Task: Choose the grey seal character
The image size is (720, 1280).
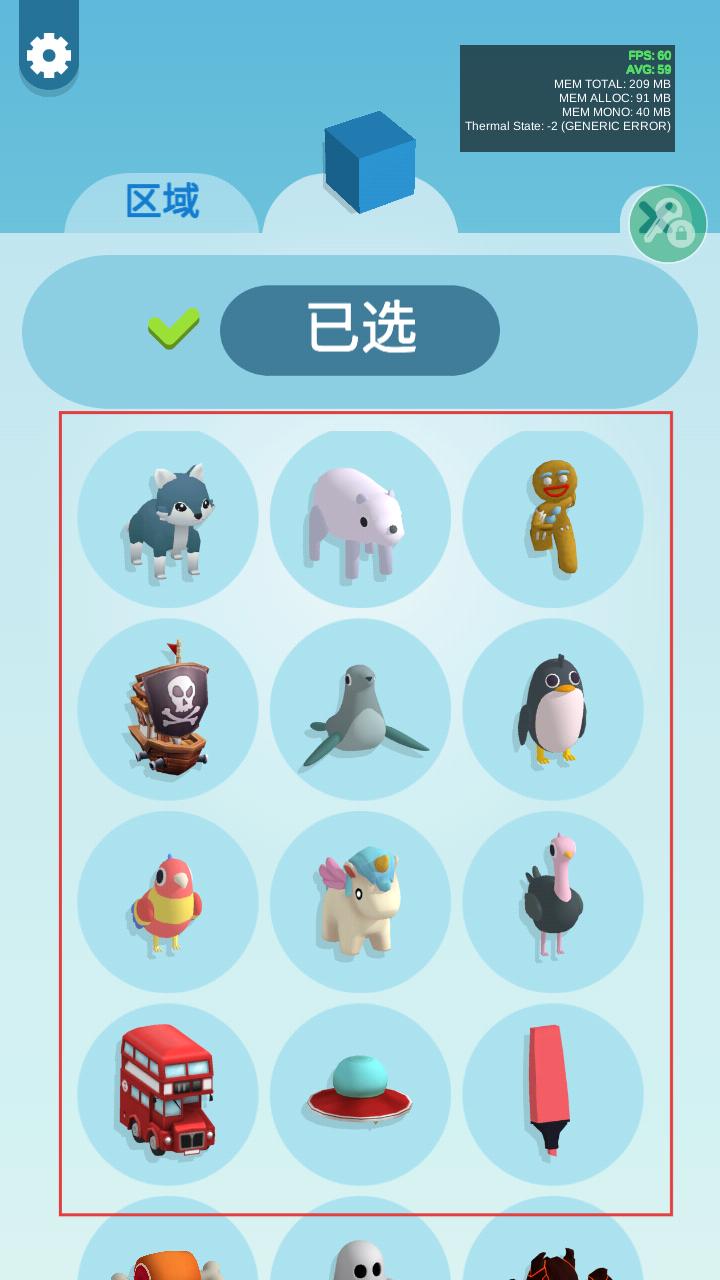Action: tap(360, 710)
